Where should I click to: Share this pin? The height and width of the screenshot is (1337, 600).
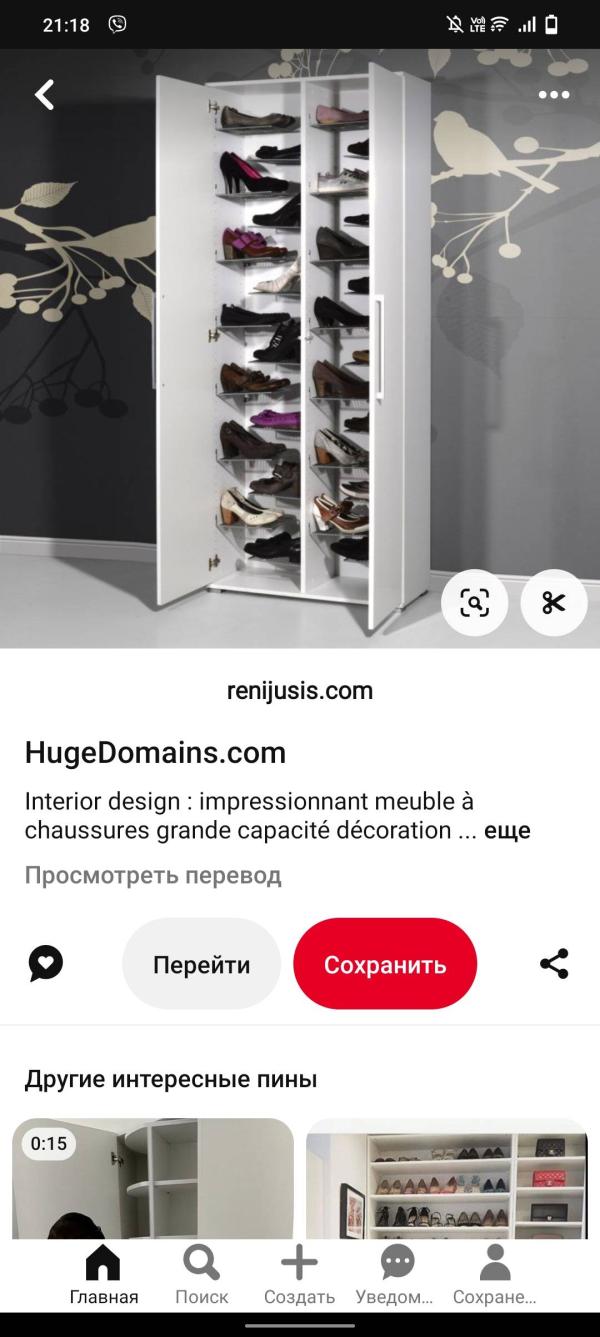pos(553,963)
